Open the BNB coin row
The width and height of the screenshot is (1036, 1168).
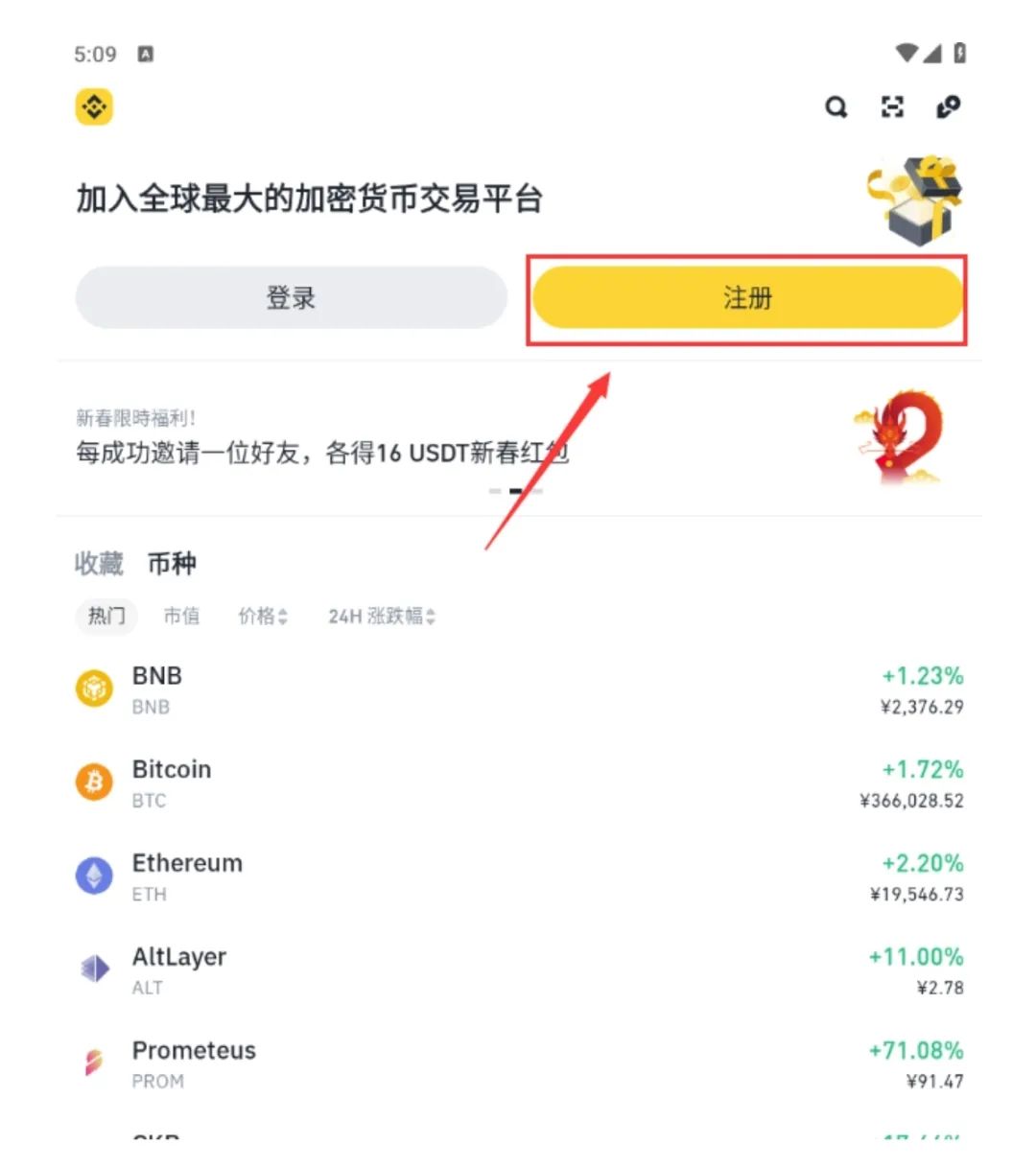click(x=518, y=689)
